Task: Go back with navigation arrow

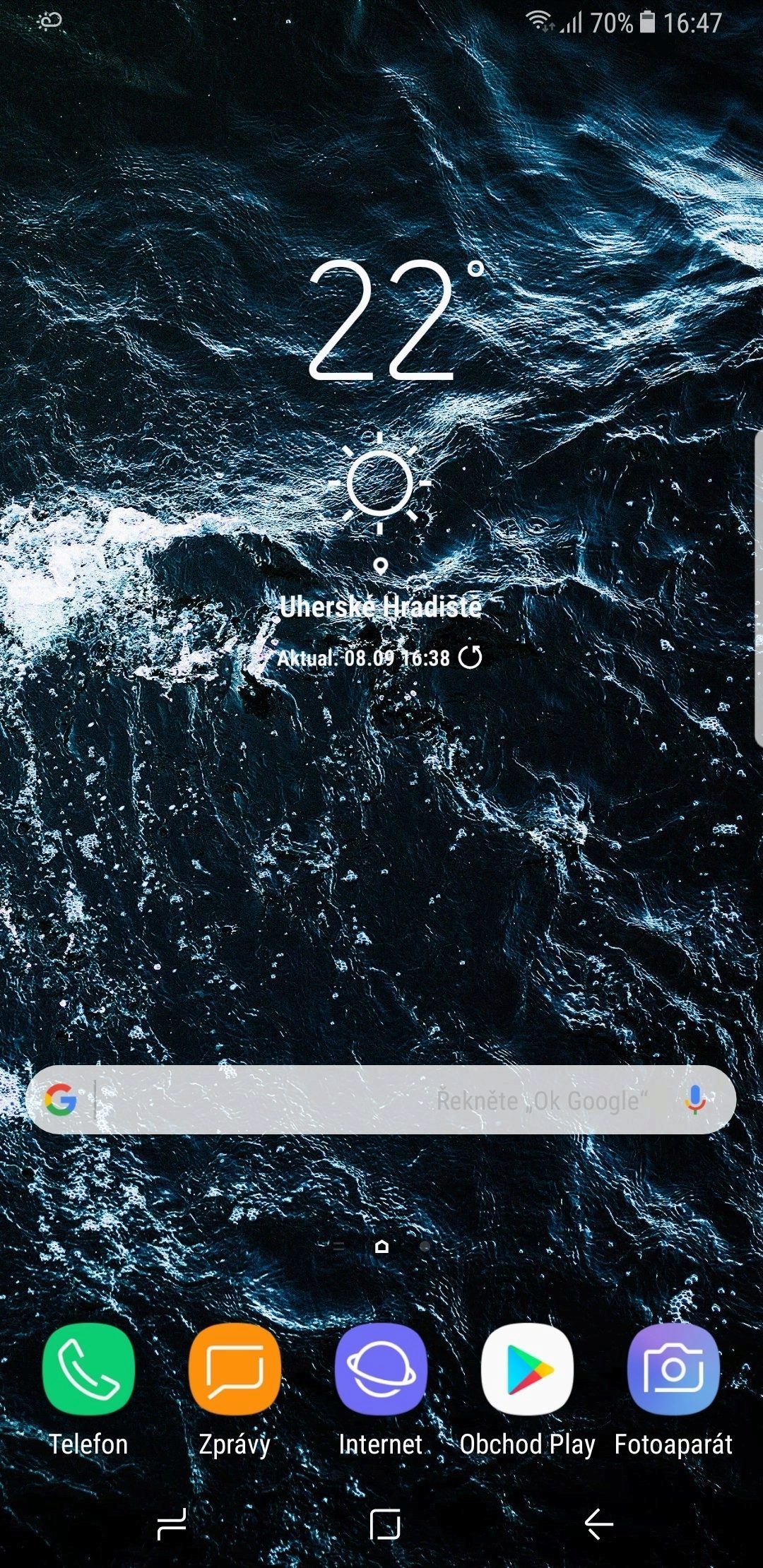Action: [599, 1524]
